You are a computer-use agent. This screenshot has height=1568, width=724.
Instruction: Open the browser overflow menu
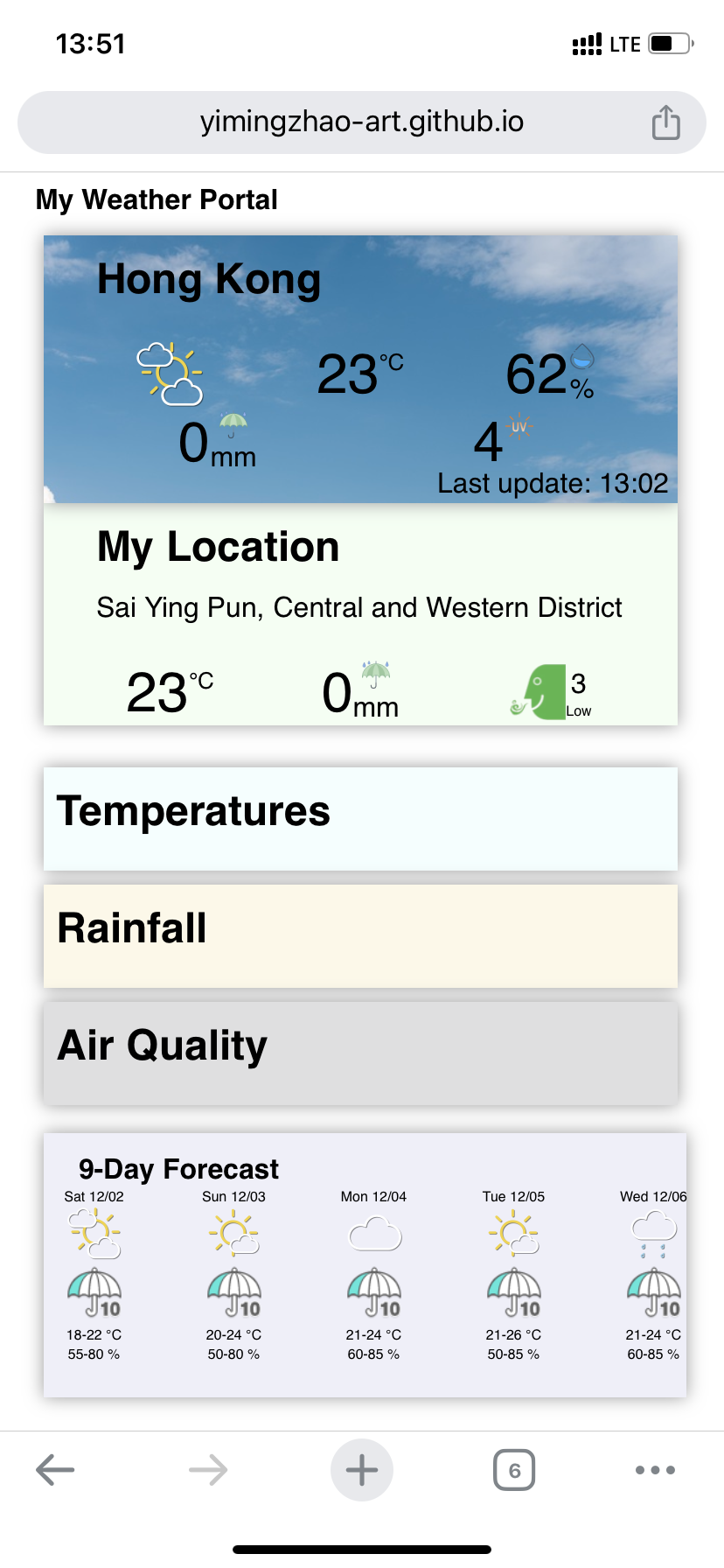click(x=655, y=1470)
